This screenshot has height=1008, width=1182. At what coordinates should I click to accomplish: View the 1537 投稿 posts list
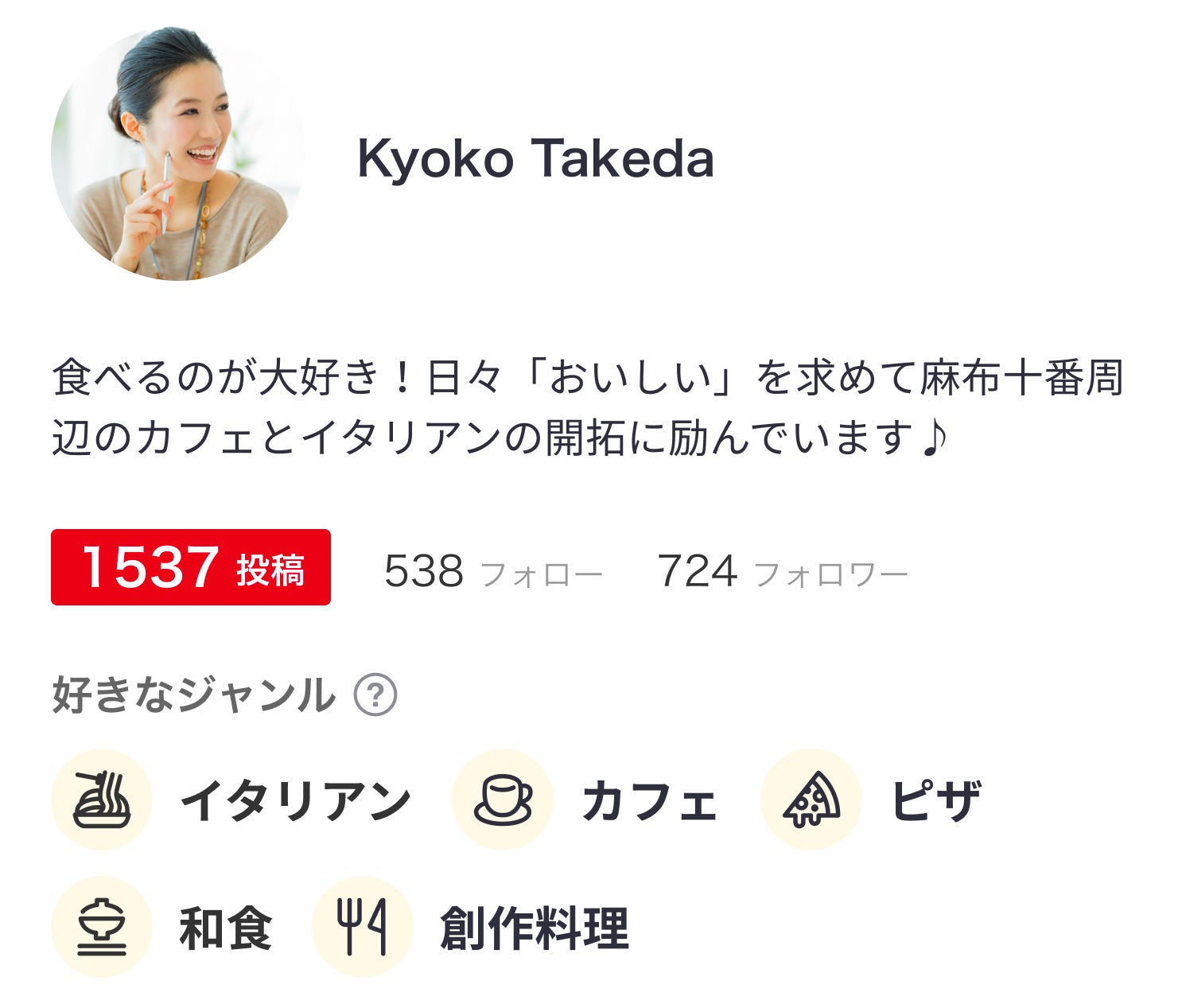click(191, 567)
